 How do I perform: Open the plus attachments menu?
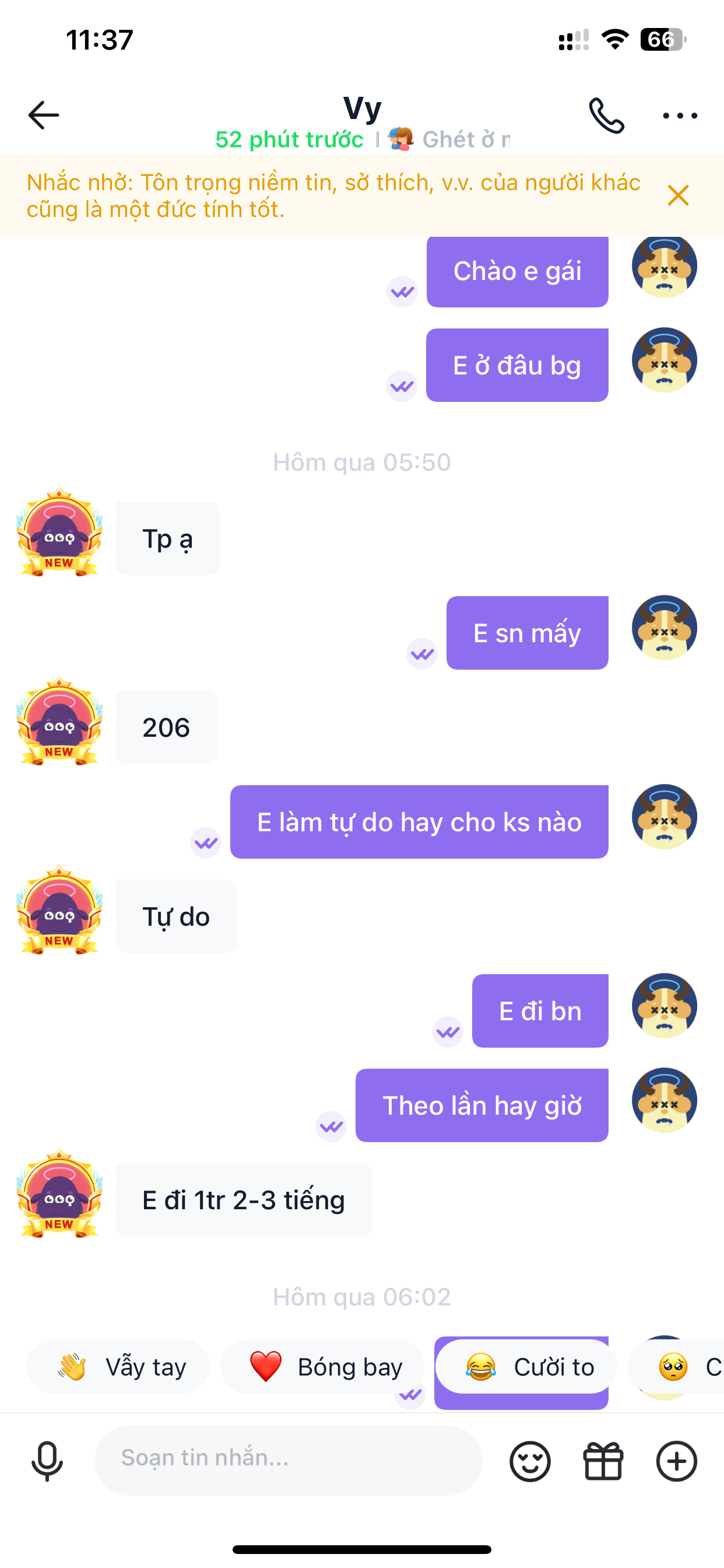click(x=677, y=1461)
